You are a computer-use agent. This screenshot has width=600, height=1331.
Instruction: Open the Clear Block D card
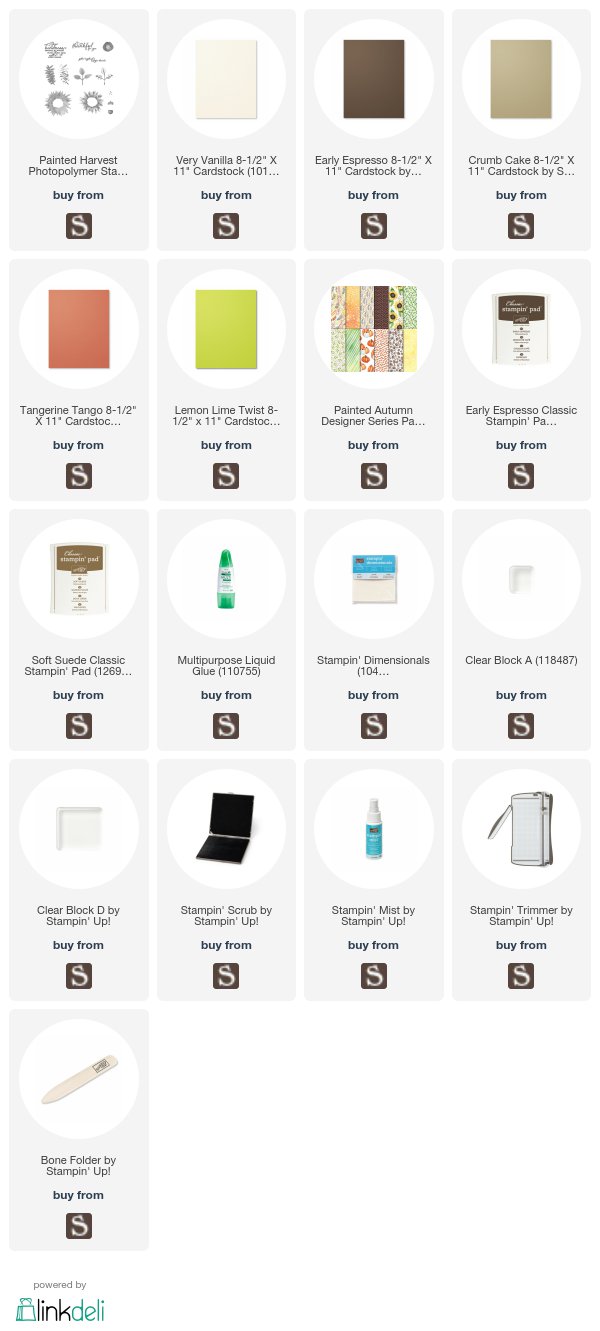tap(79, 880)
